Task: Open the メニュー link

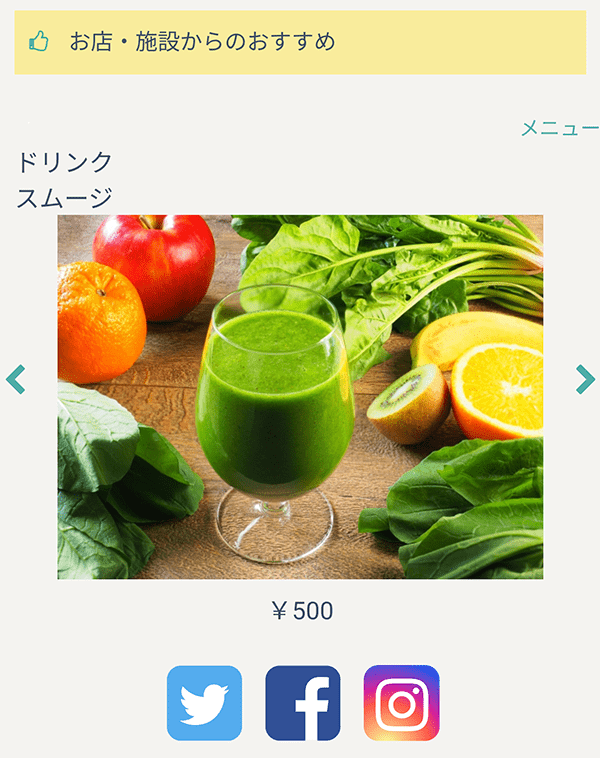Action: [559, 128]
